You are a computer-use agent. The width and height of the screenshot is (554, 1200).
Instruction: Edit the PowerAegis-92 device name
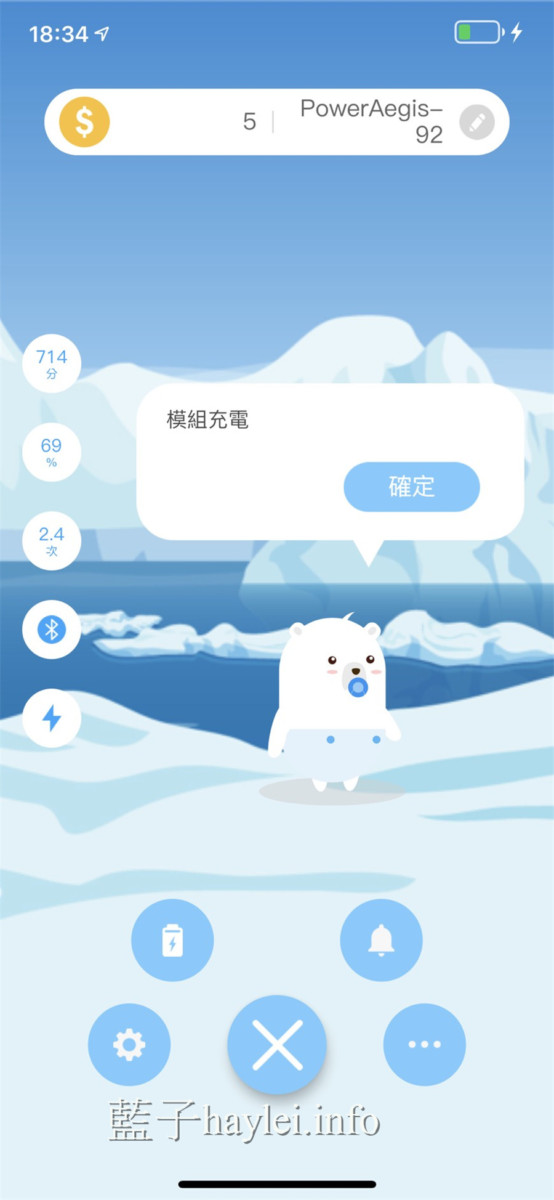click(477, 122)
